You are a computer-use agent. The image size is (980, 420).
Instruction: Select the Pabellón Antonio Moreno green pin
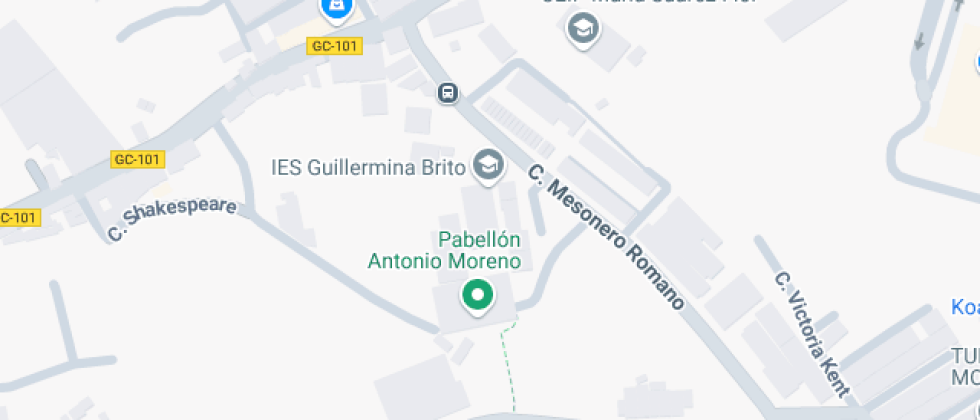point(477,296)
